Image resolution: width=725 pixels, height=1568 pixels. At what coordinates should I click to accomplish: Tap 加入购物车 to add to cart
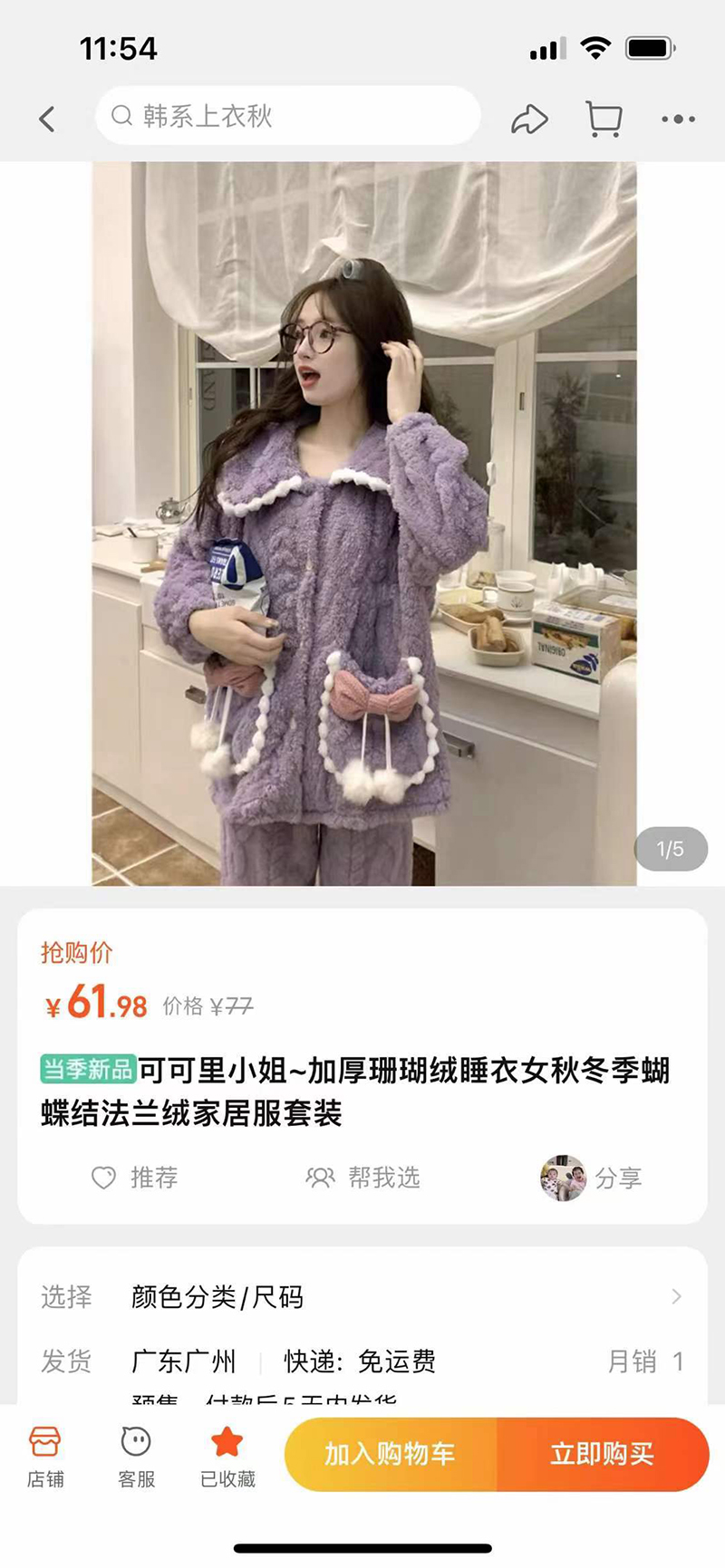391,1454
